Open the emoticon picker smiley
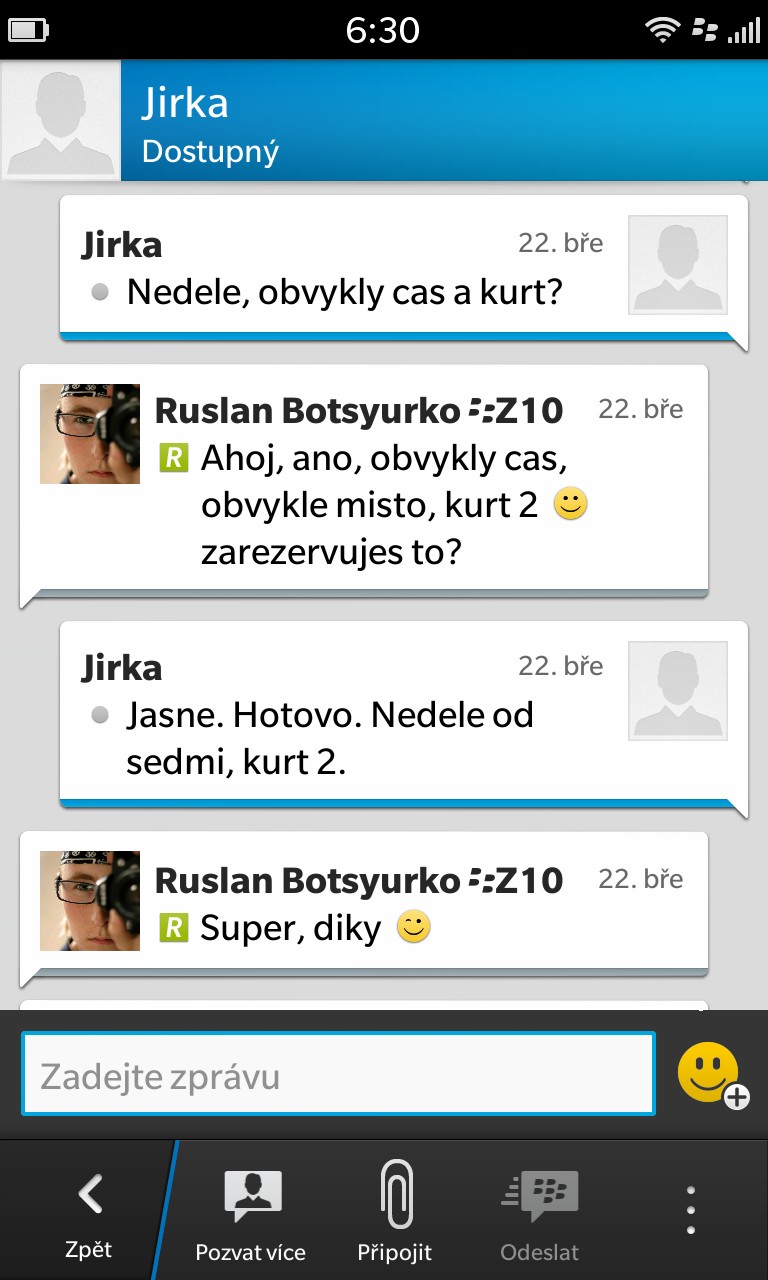 coord(712,1075)
